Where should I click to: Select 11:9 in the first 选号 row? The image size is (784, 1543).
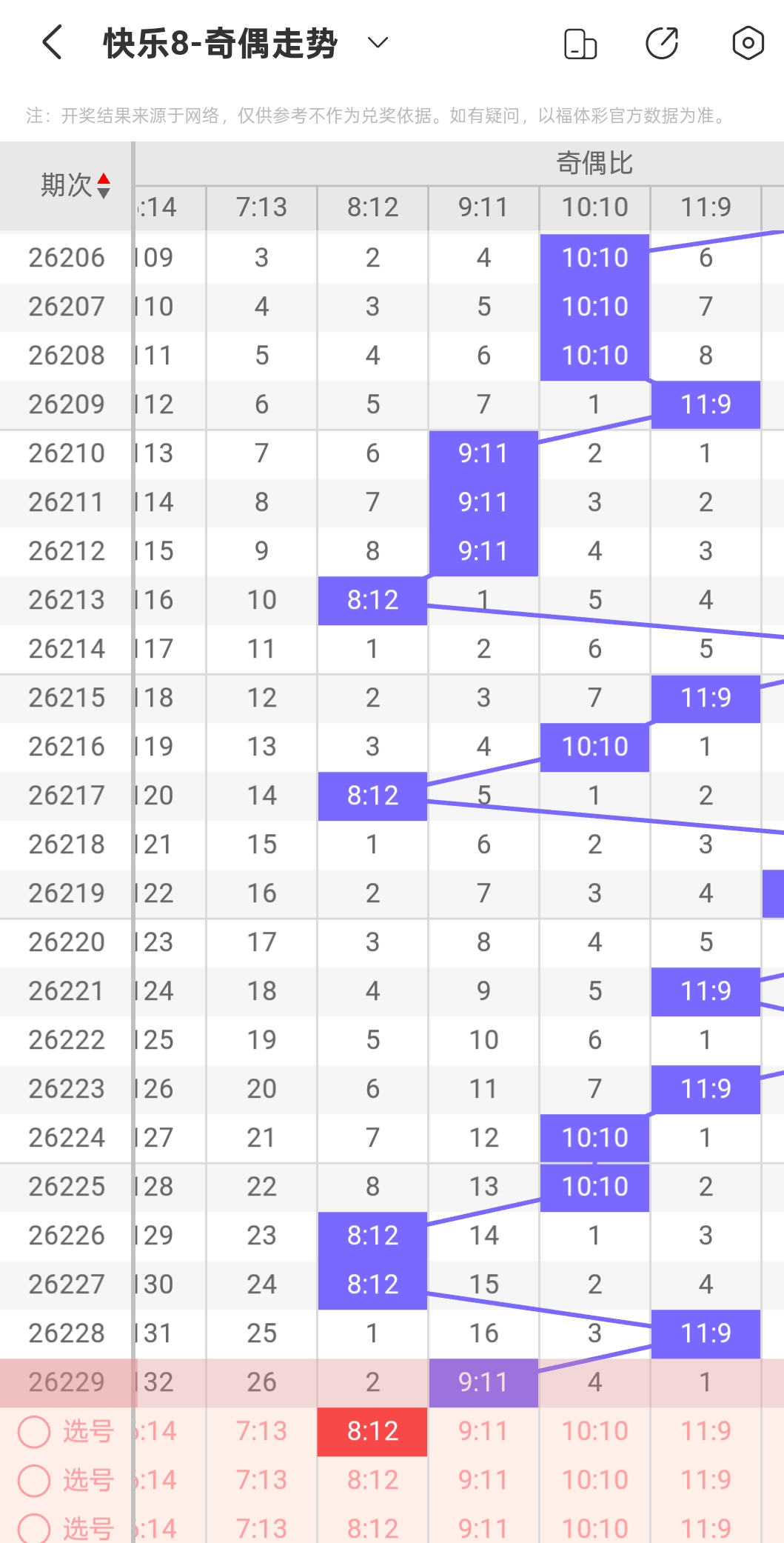pos(706,1431)
